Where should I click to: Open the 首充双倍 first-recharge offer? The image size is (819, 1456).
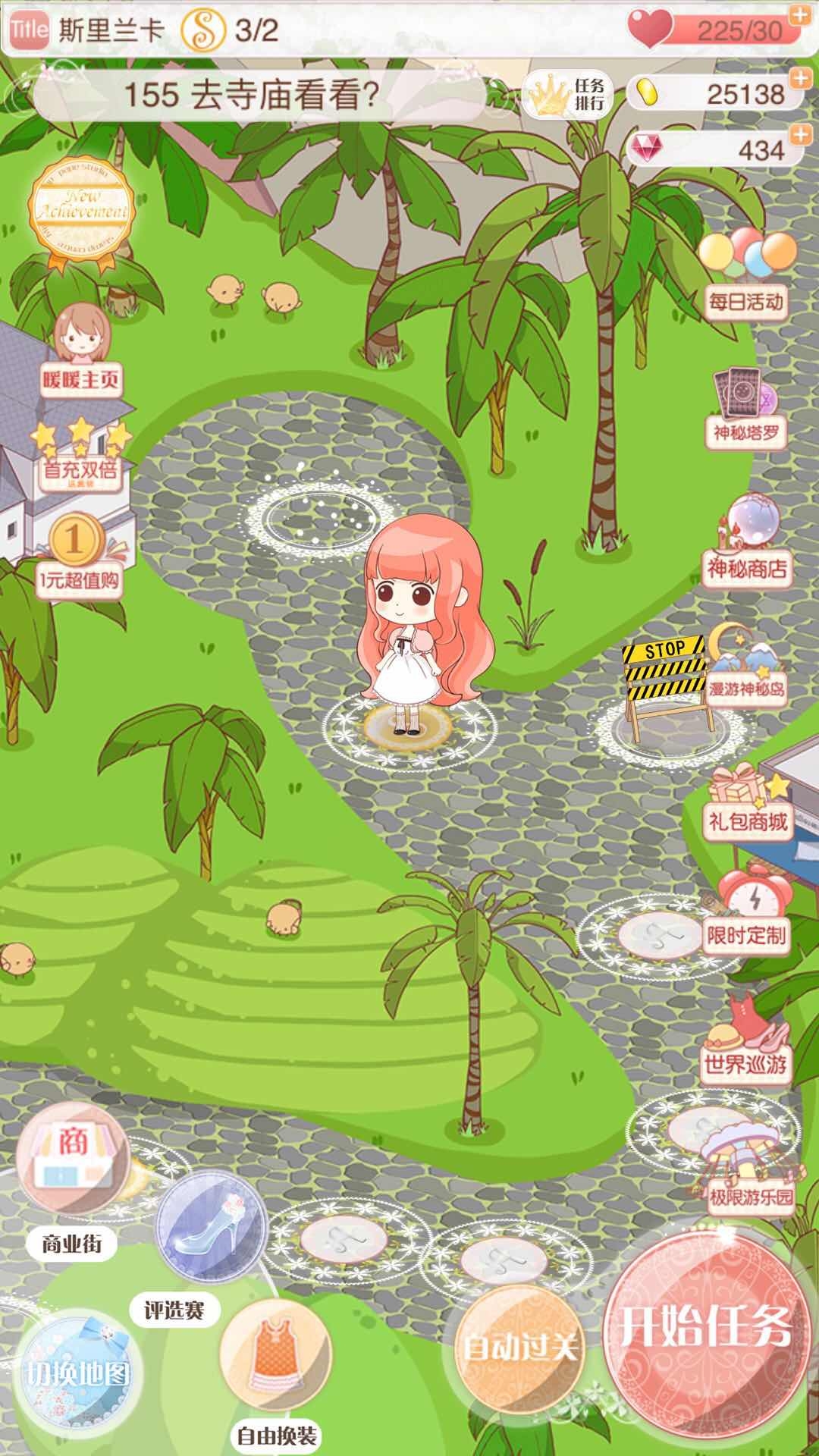[80, 455]
